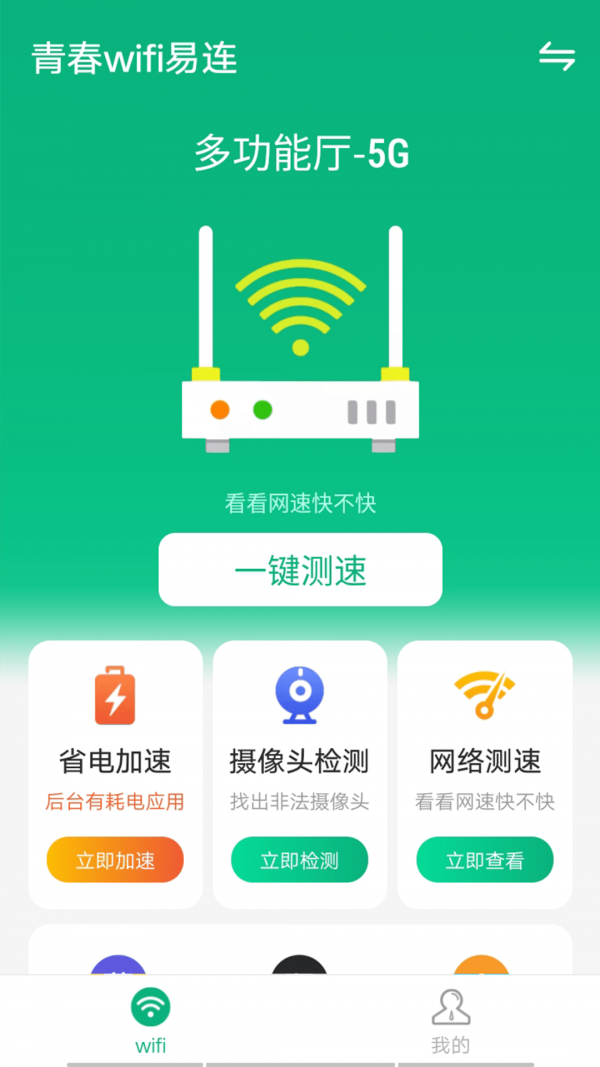
Task: Tap the switch arrows icon at top right
Action: [557, 56]
